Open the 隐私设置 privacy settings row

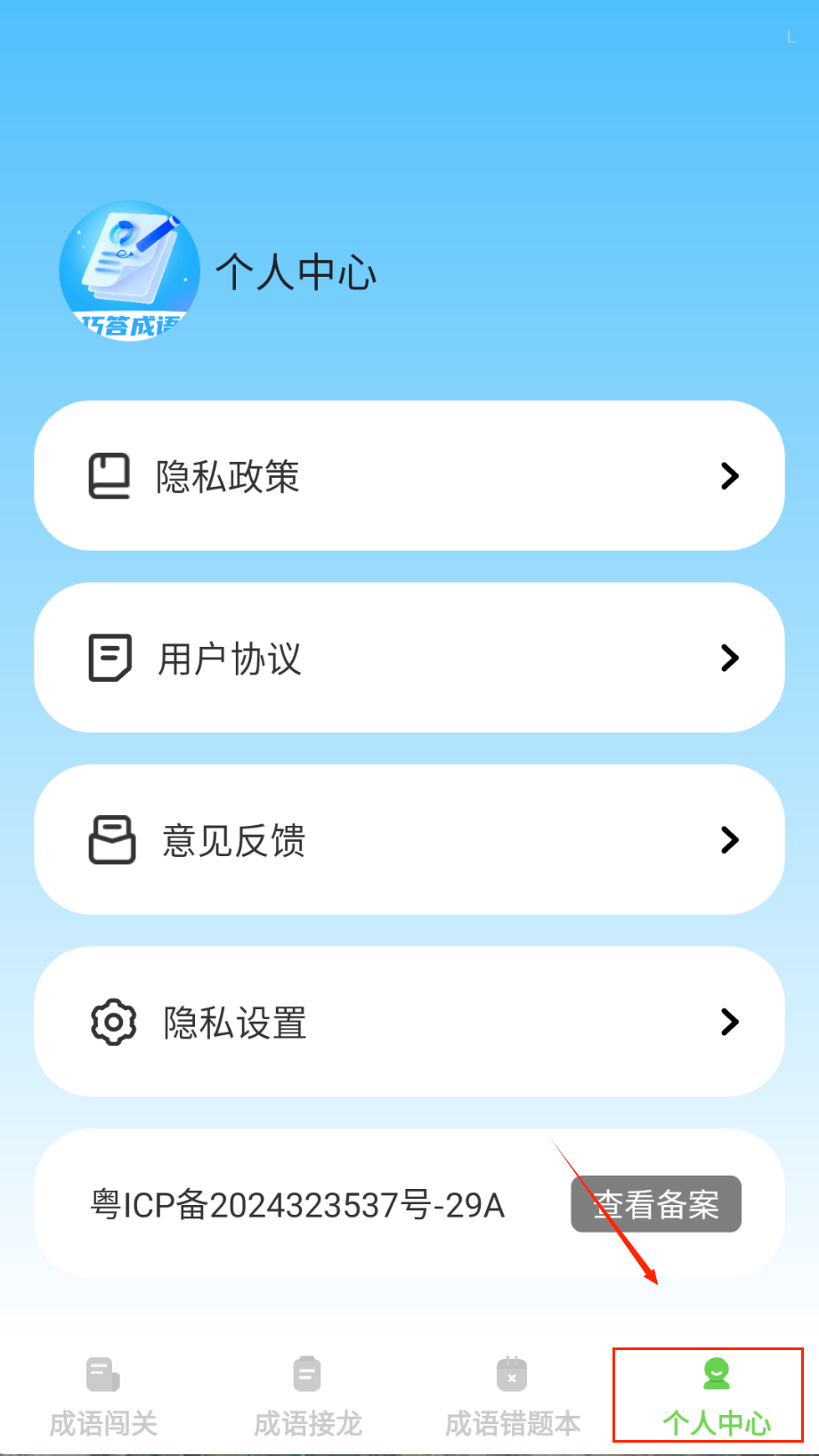(409, 1022)
